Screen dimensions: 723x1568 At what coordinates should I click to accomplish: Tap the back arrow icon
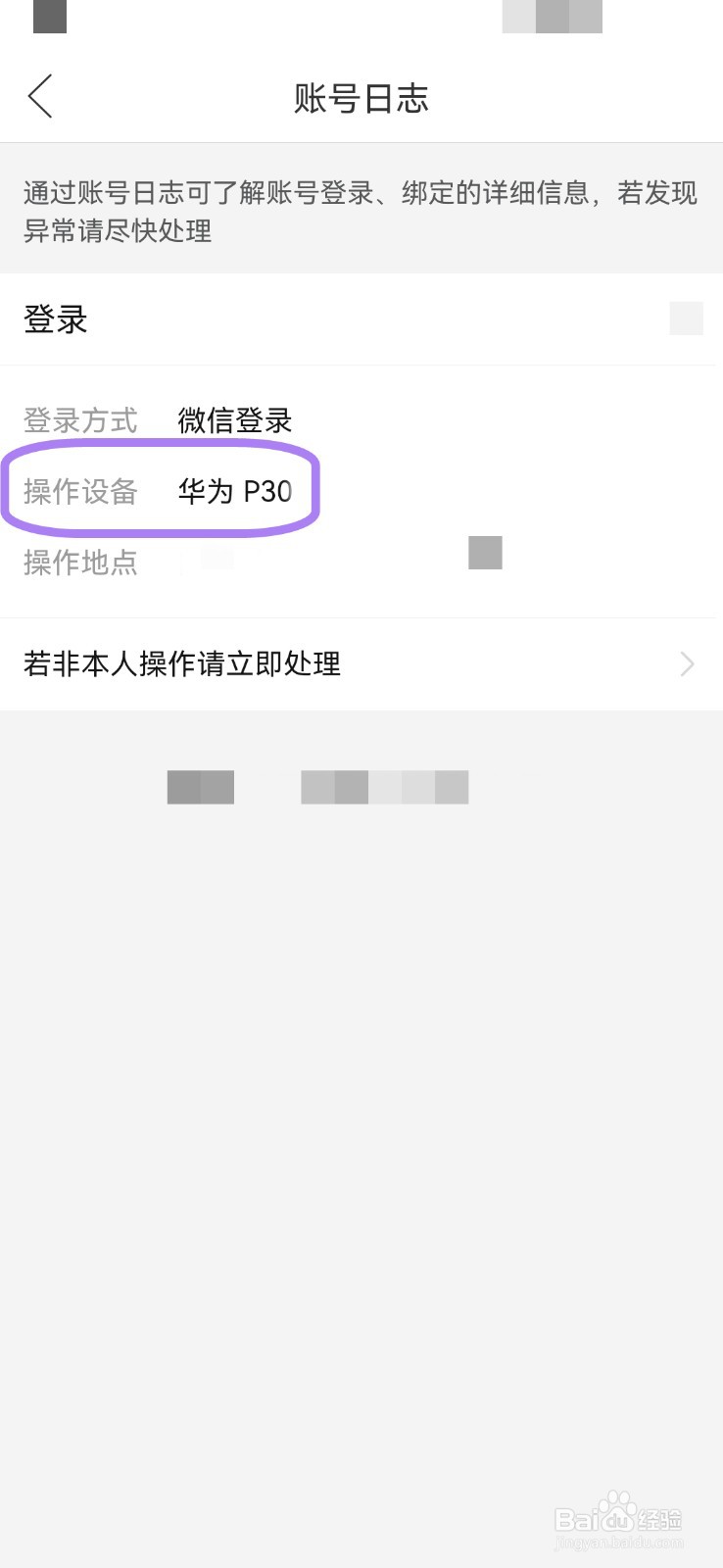click(39, 97)
